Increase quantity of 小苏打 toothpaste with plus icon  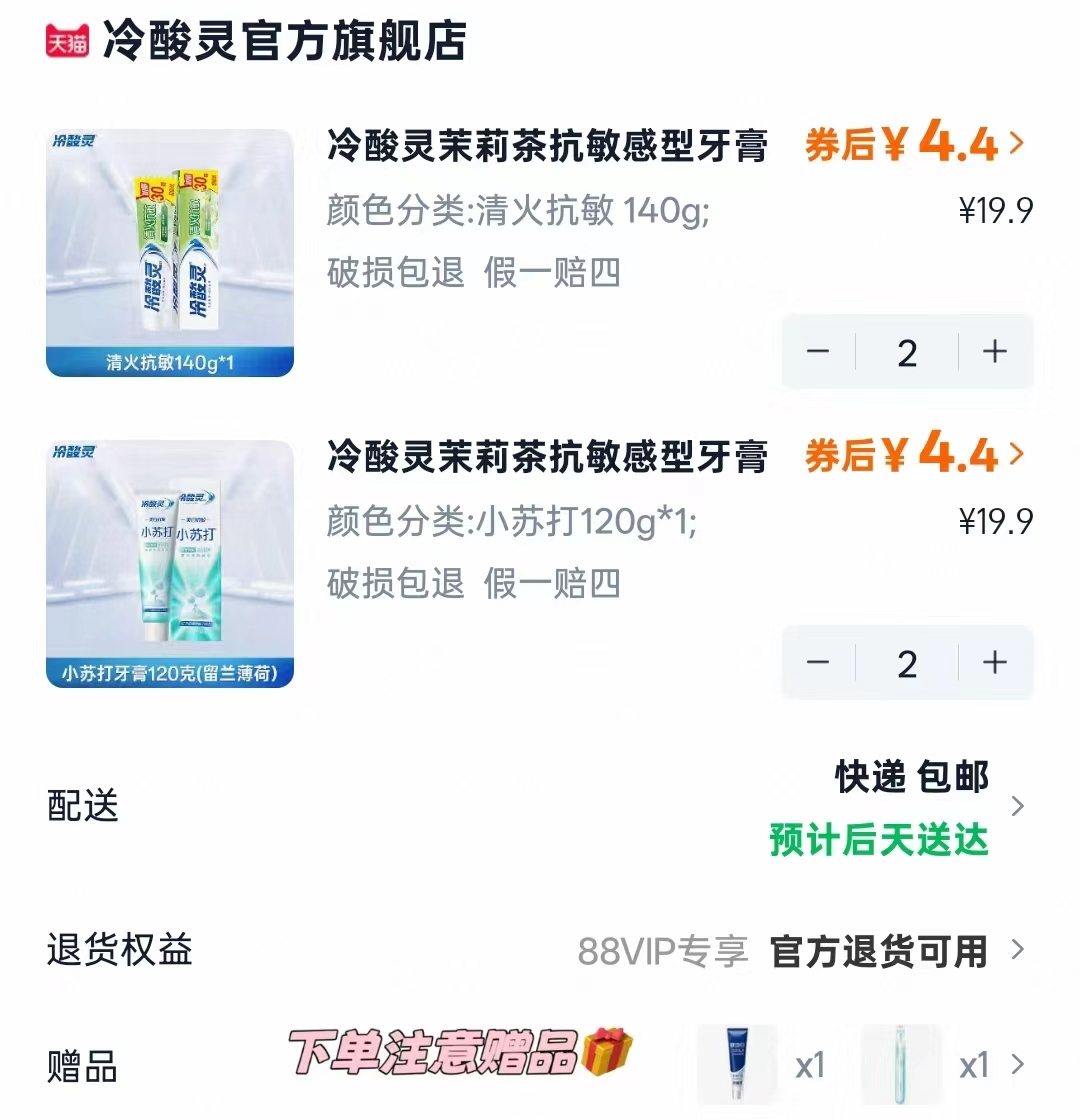(993, 663)
